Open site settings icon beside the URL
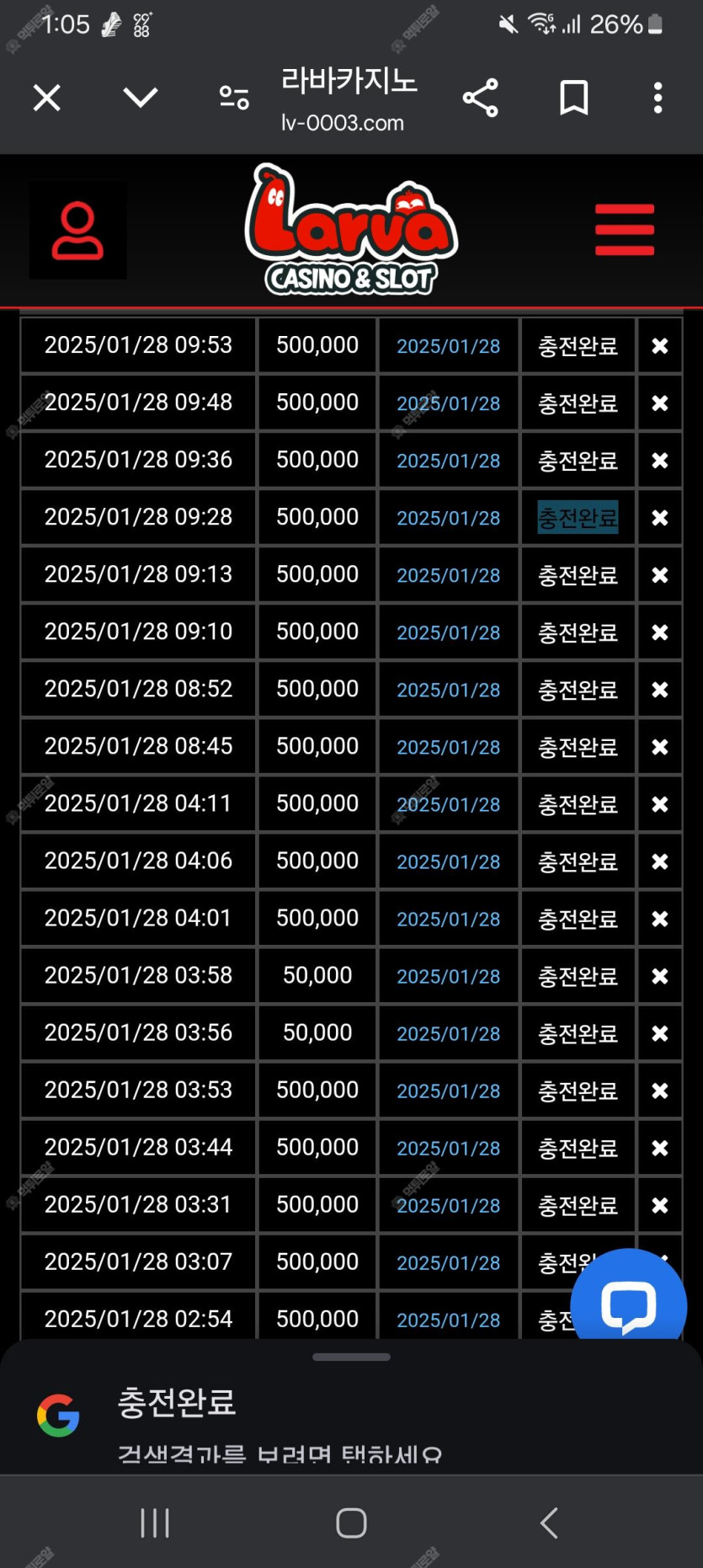 click(x=234, y=98)
